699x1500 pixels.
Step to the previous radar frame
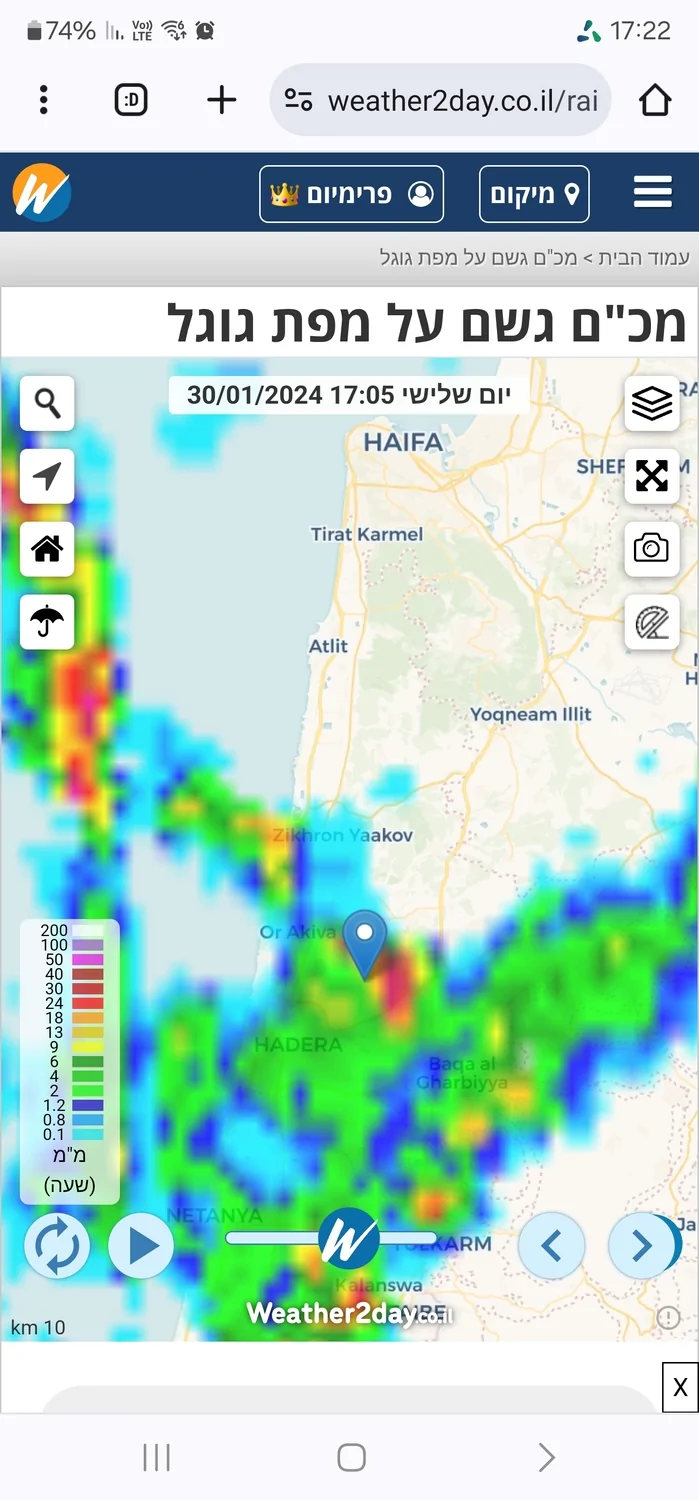click(551, 1246)
